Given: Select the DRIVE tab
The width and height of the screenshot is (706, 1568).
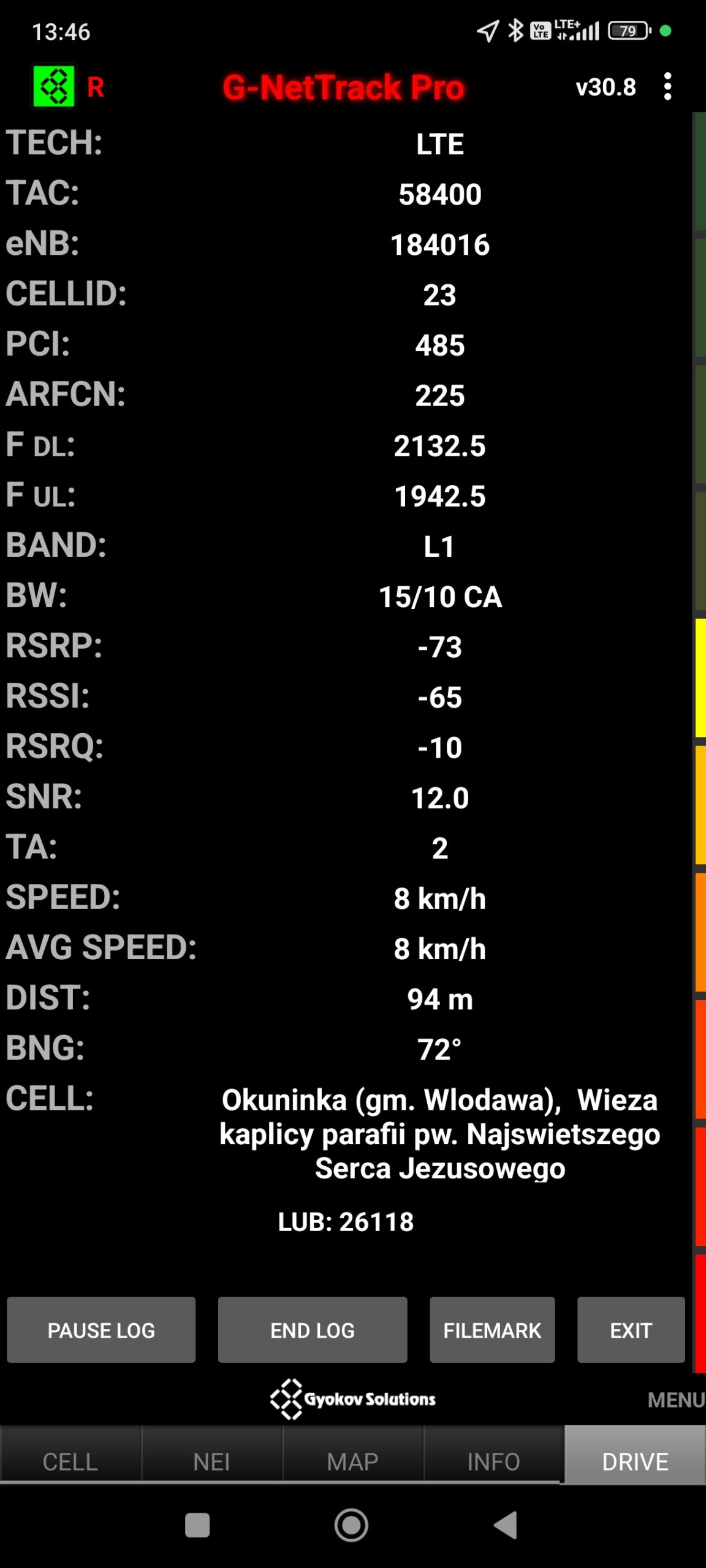Looking at the screenshot, I should coord(635,1461).
